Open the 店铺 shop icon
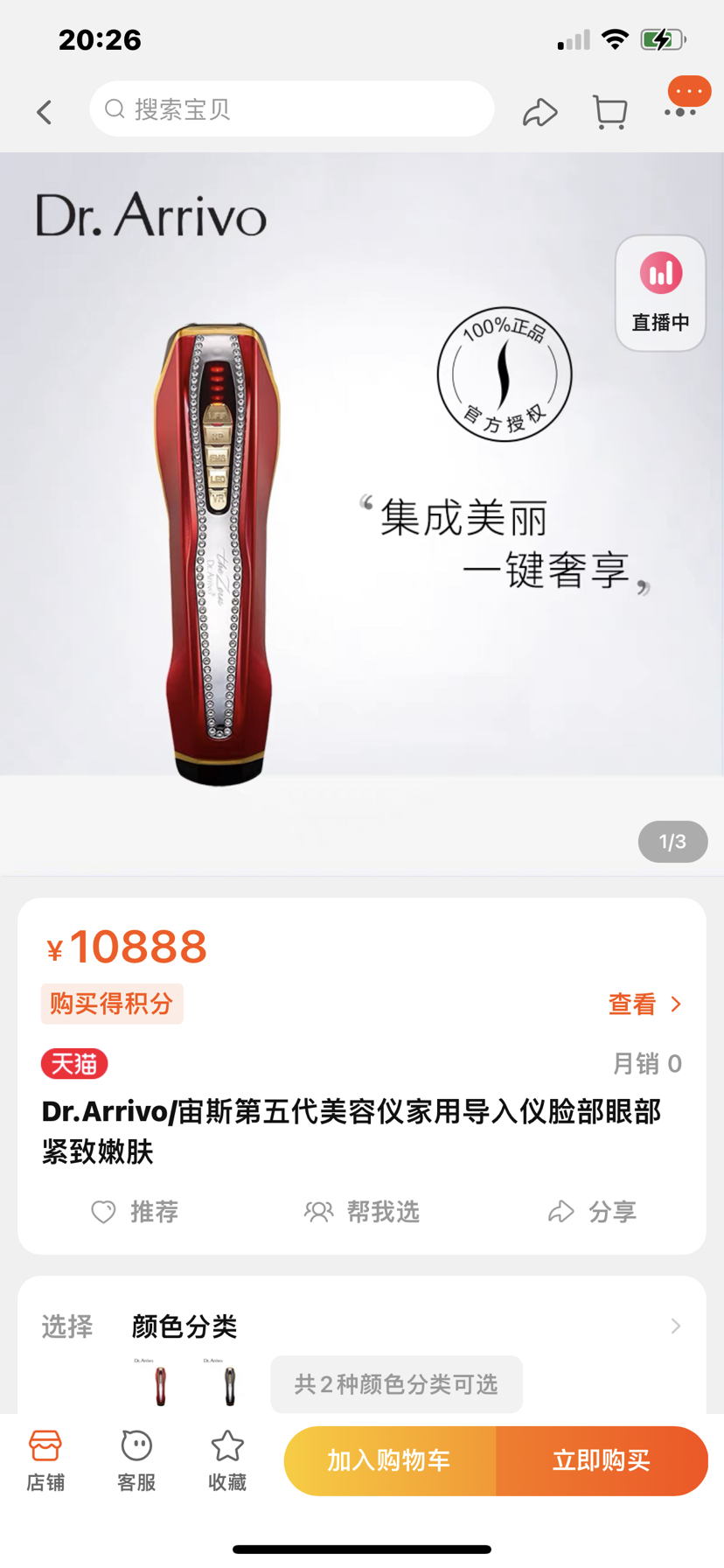 (x=45, y=1459)
